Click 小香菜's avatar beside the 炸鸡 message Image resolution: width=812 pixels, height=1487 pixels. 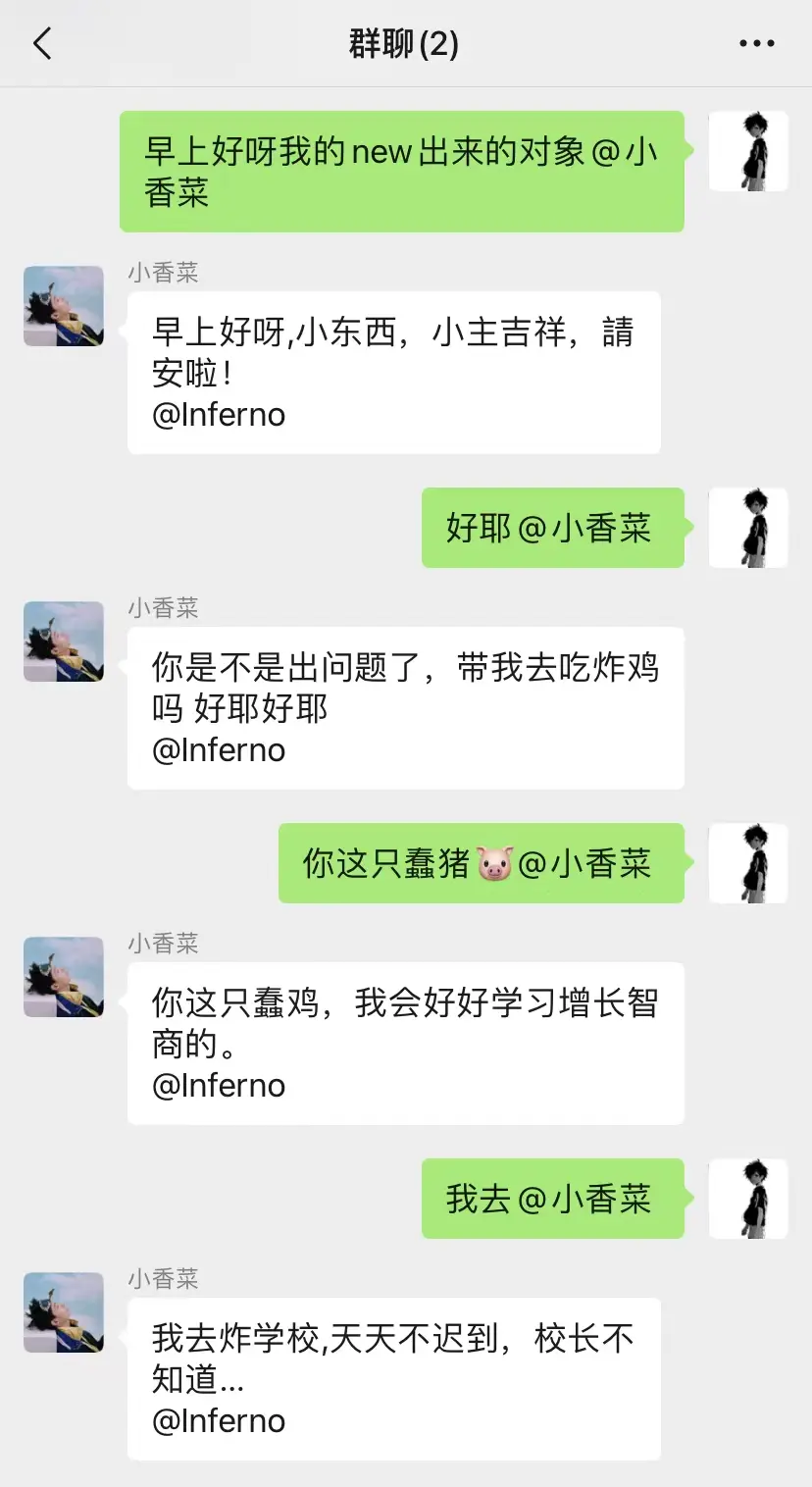click(63, 641)
